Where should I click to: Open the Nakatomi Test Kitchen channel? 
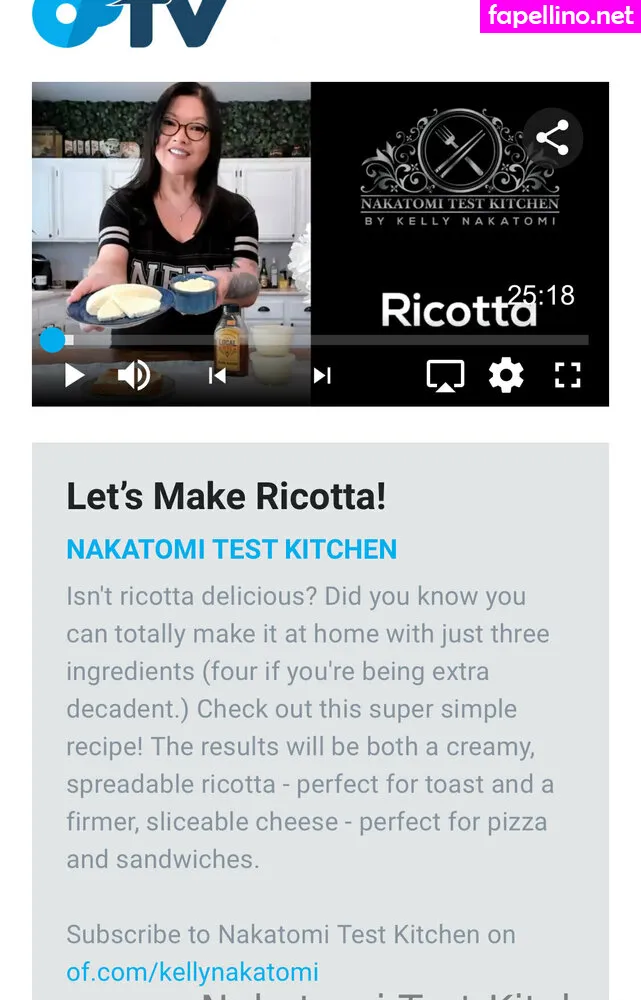click(x=231, y=549)
